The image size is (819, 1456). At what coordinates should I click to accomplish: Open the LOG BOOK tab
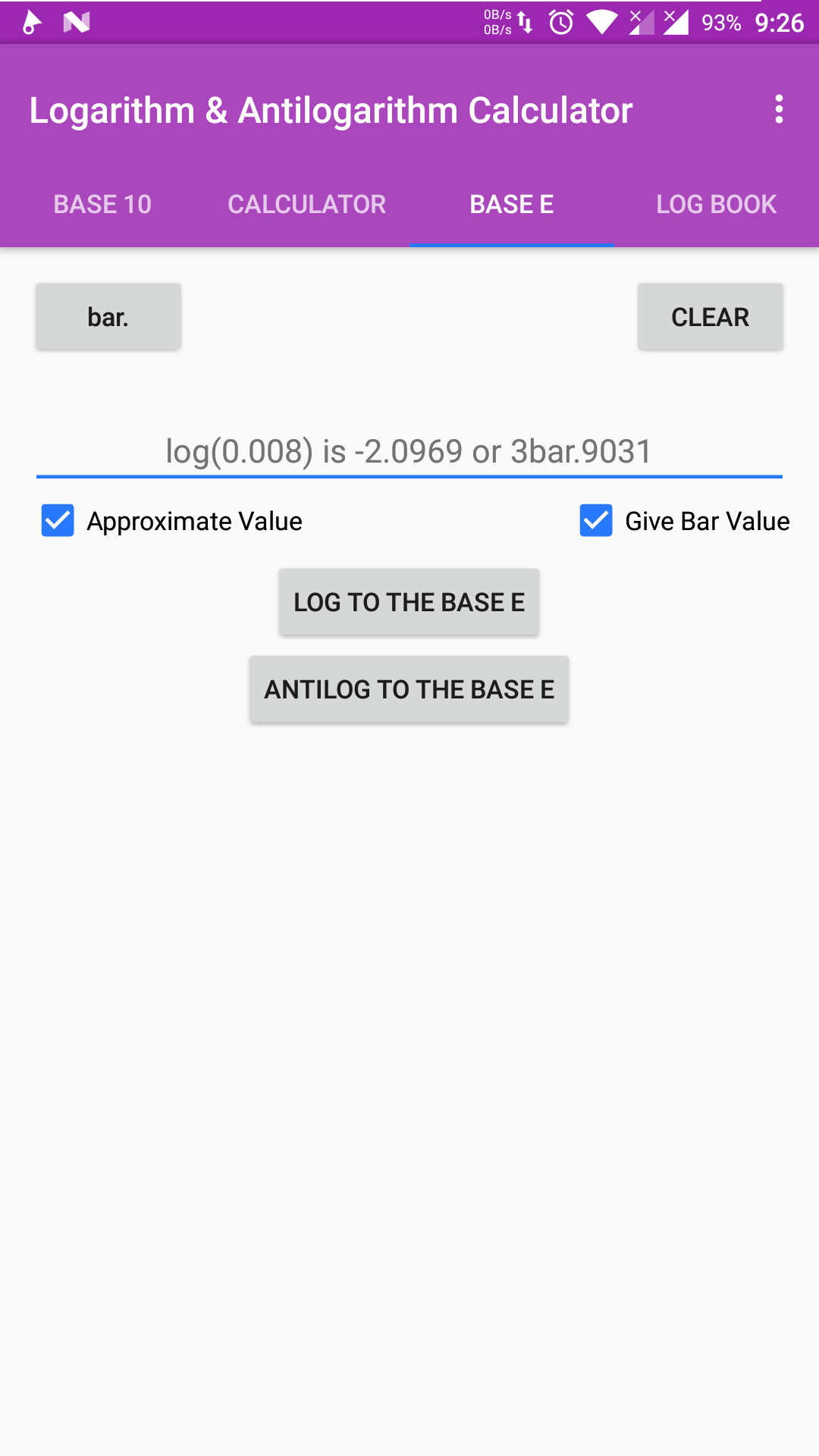[x=716, y=204]
